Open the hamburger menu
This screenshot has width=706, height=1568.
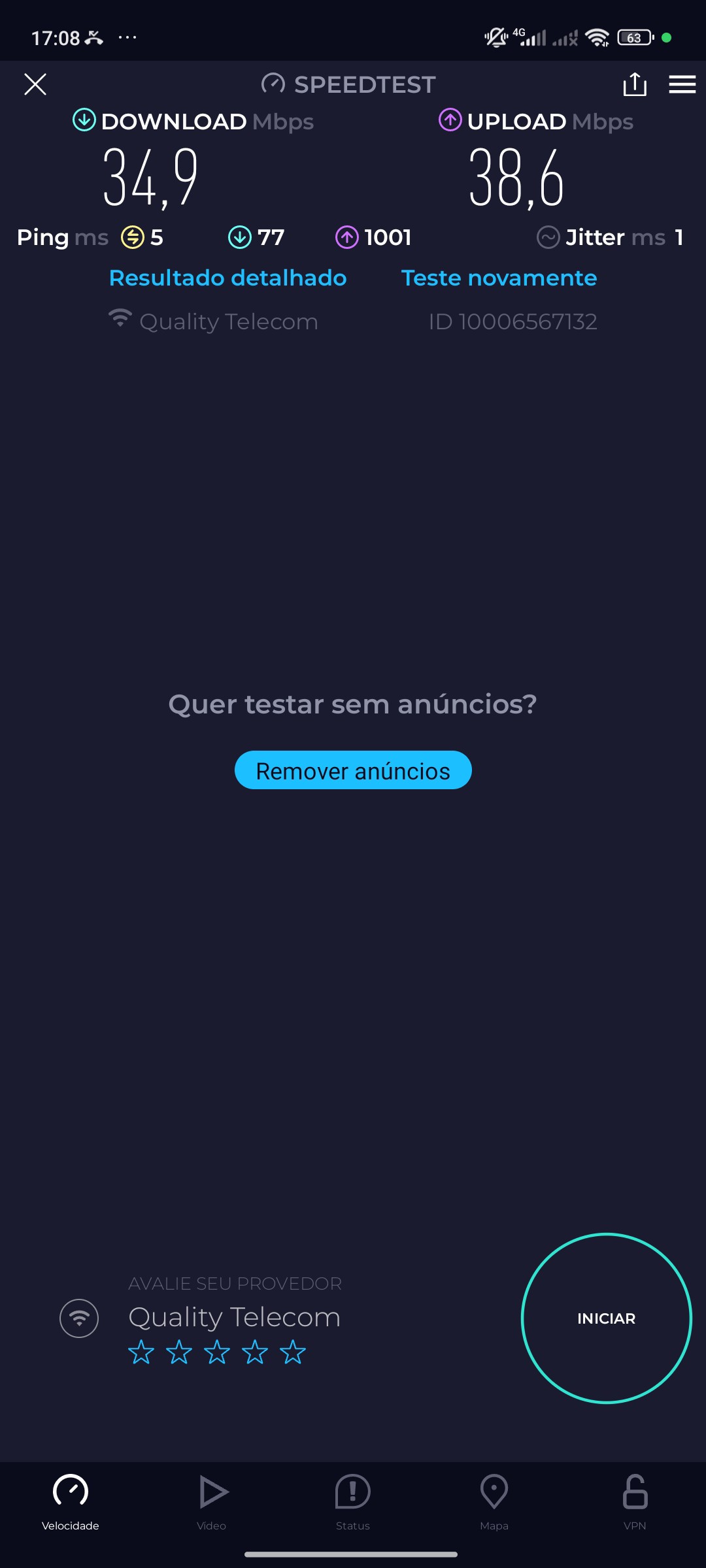[x=682, y=84]
